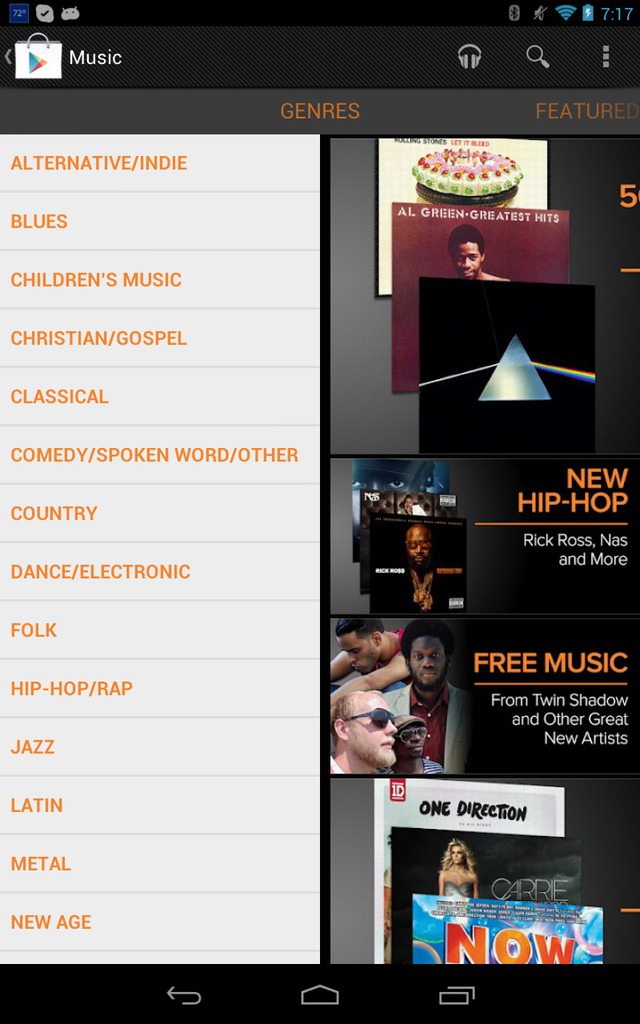Image resolution: width=640 pixels, height=1024 pixels.
Task: Open the overflow menu
Action: [605, 57]
